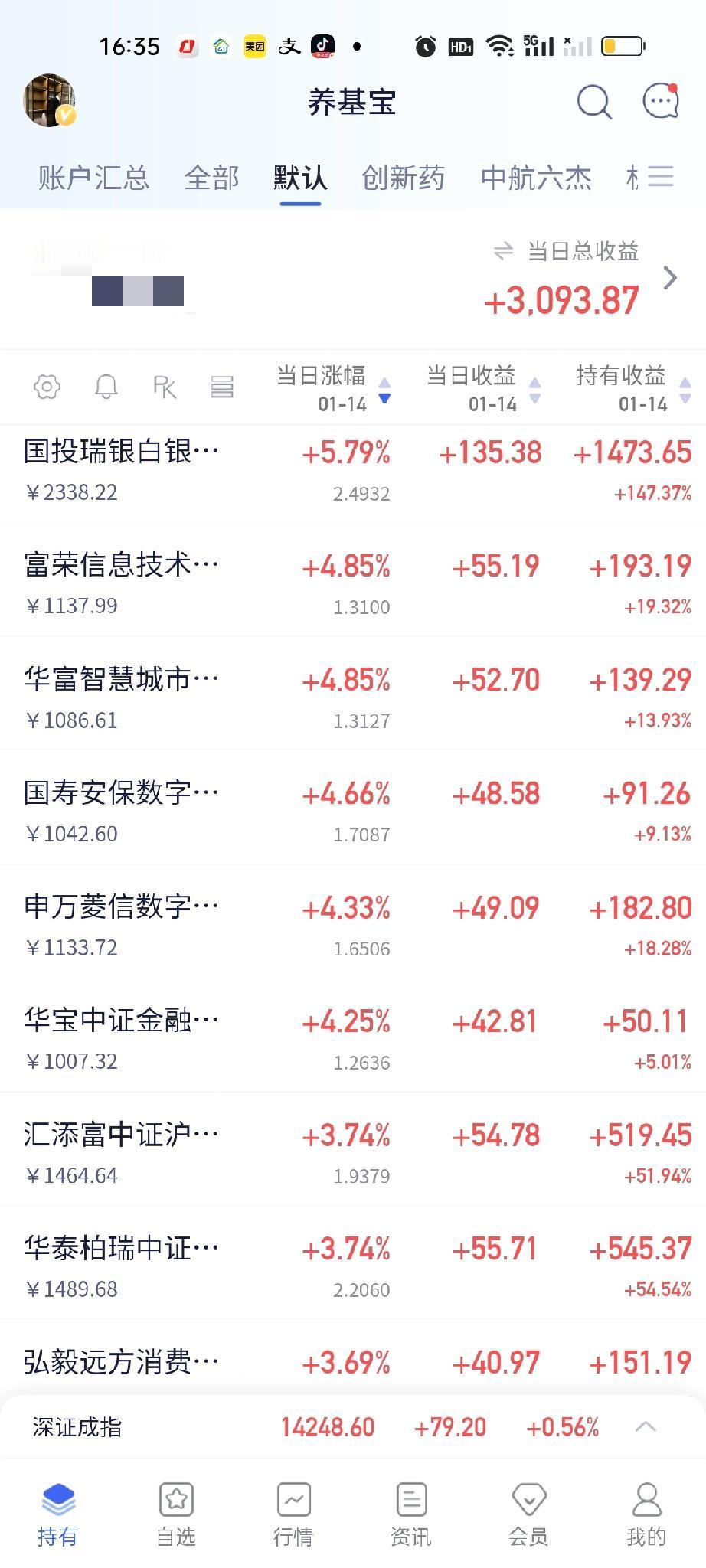The width and height of the screenshot is (706, 1568).
Task: Open the group list menu icon
Action: [660, 177]
